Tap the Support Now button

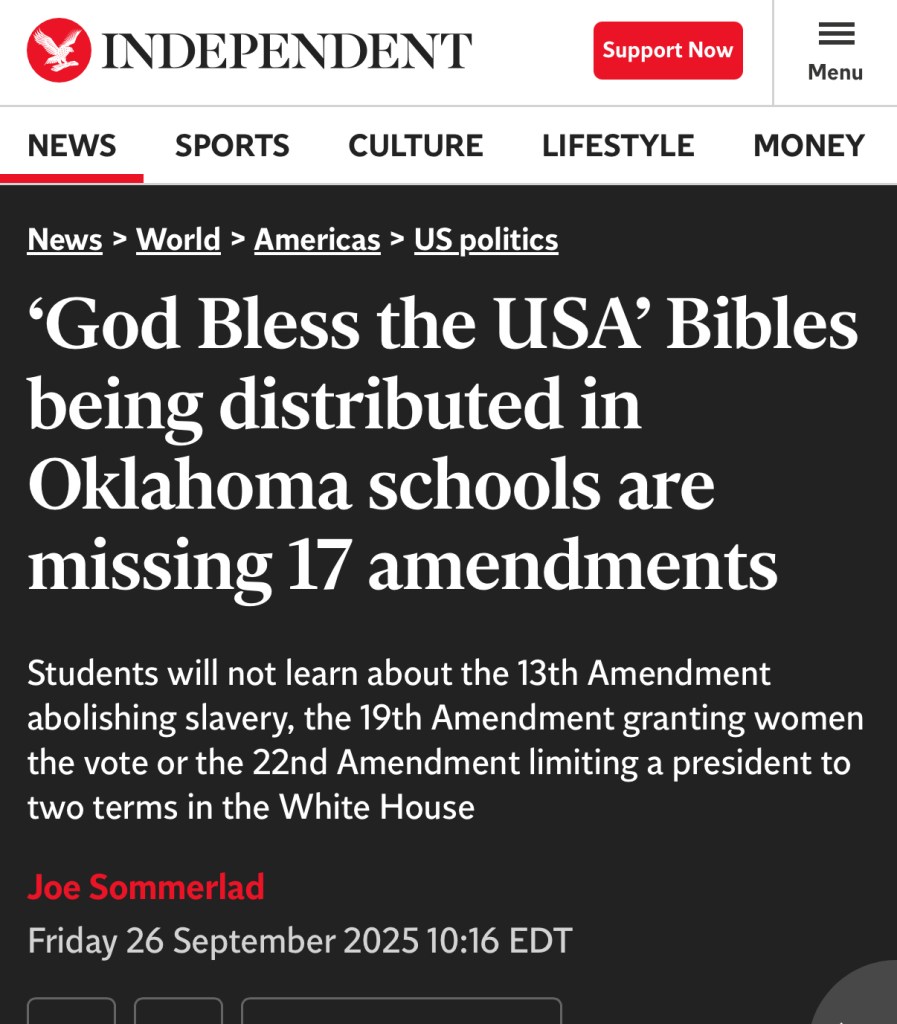tap(667, 50)
